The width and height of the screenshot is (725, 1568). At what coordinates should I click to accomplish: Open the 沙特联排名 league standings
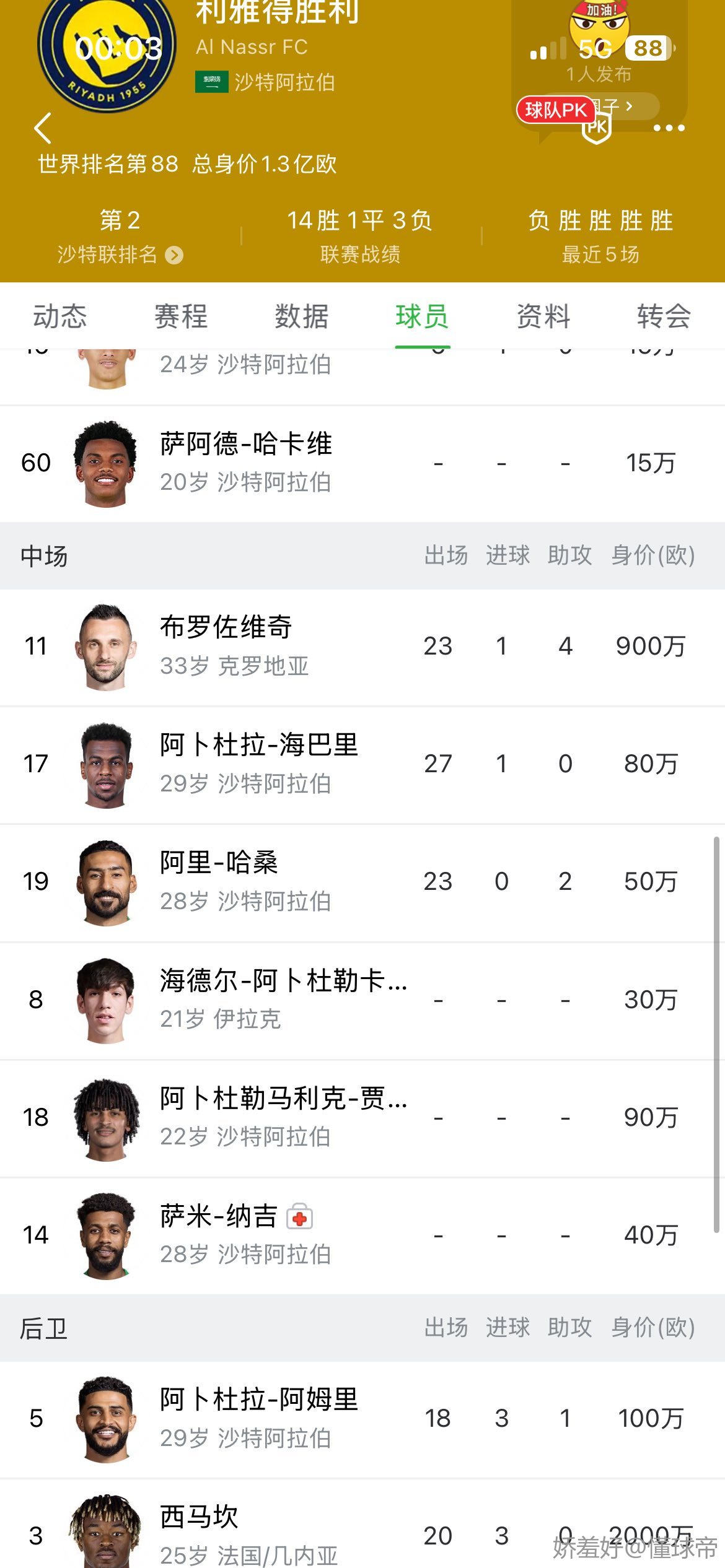pyautogui.click(x=120, y=255)
